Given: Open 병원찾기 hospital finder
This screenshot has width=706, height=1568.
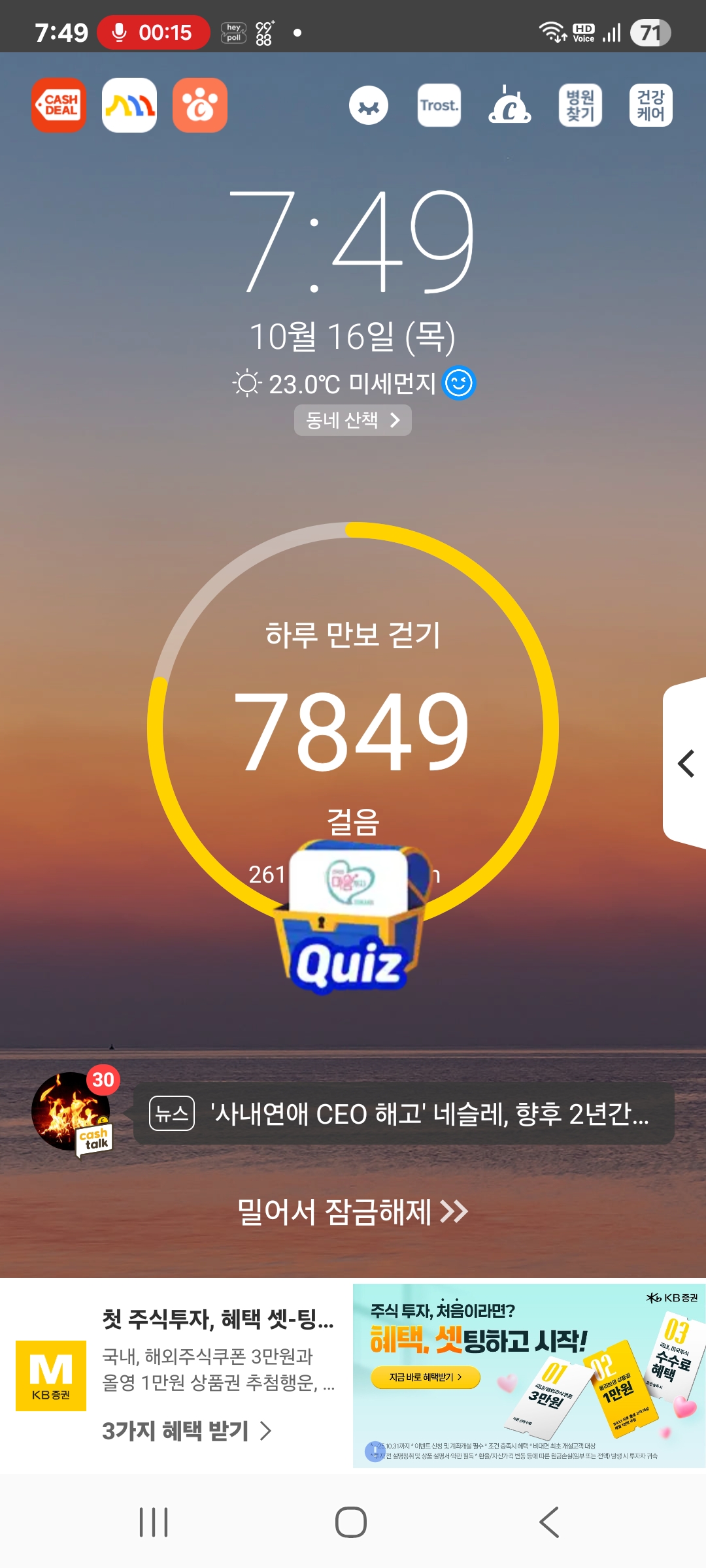Looking at the screenshot, I should click(x=580, y=105).
